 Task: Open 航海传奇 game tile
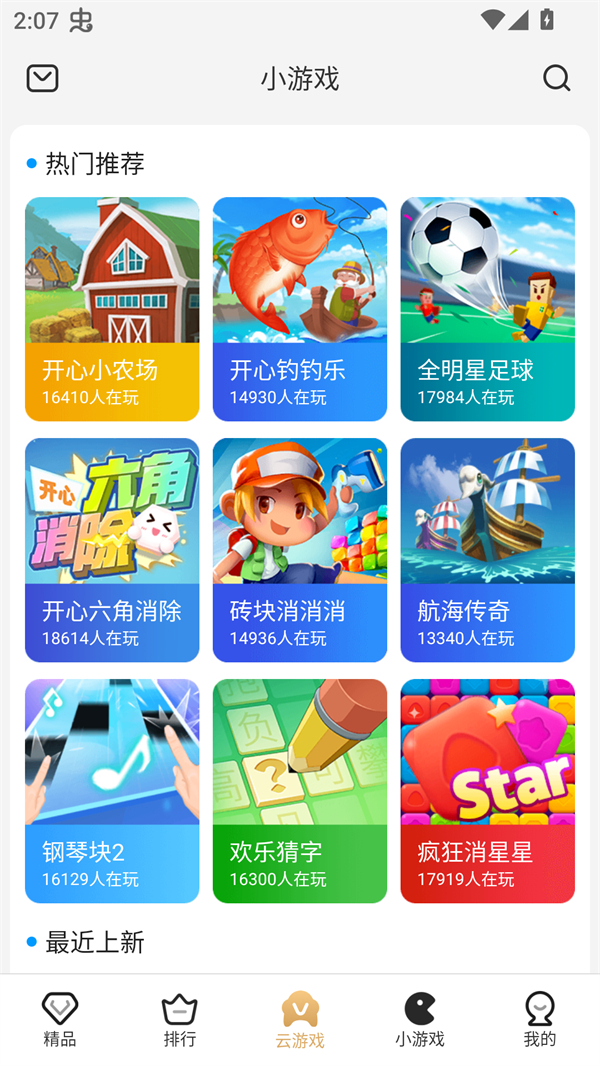pyautogui.click(x=487, y=550)
